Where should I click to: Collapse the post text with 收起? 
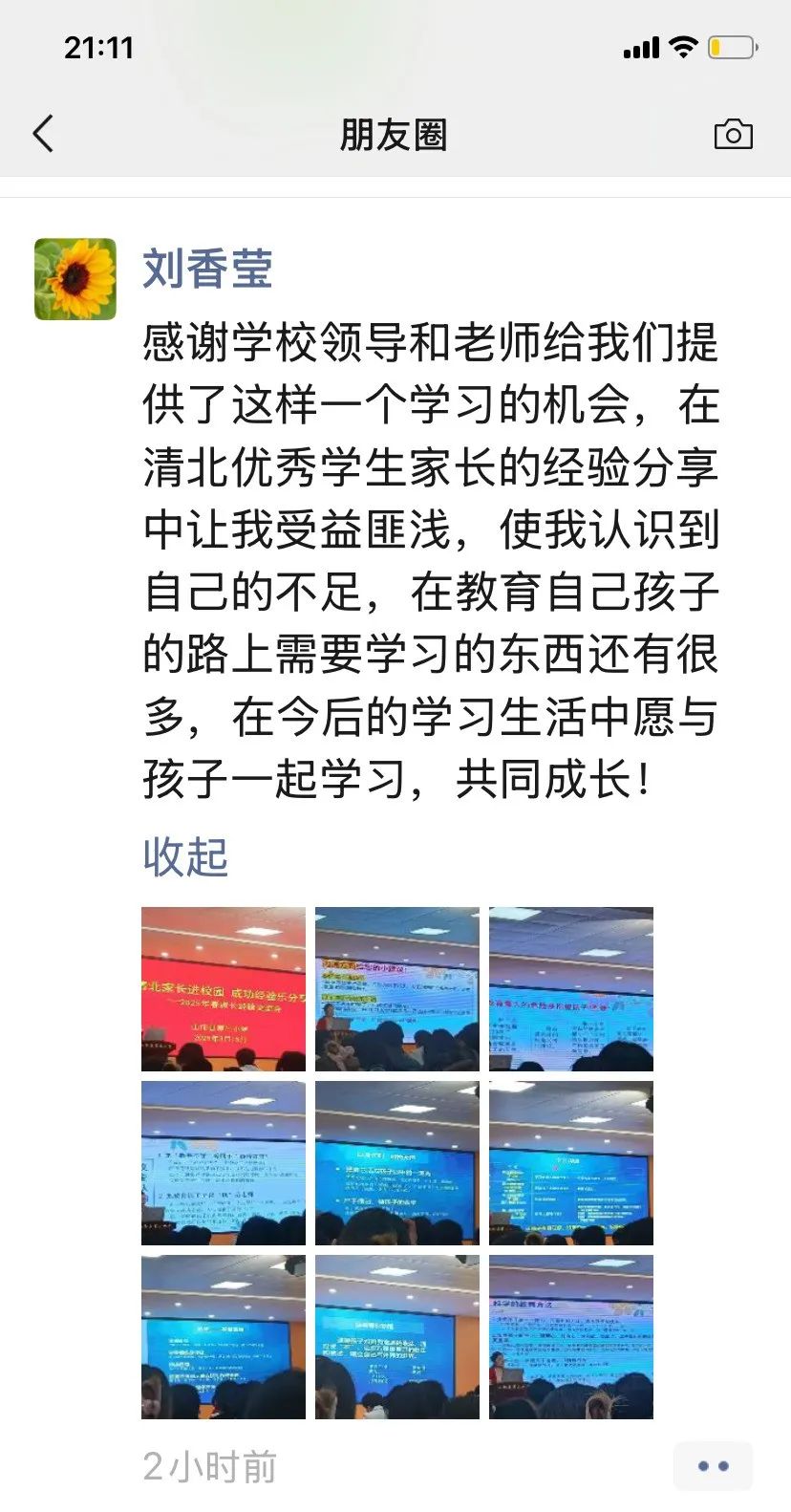pos(185,856)
